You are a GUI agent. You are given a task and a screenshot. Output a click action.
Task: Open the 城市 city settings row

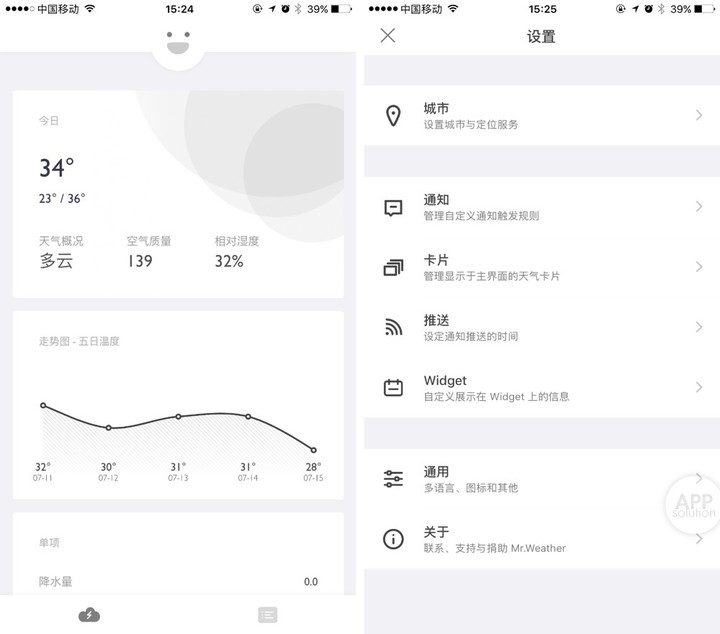540,116
